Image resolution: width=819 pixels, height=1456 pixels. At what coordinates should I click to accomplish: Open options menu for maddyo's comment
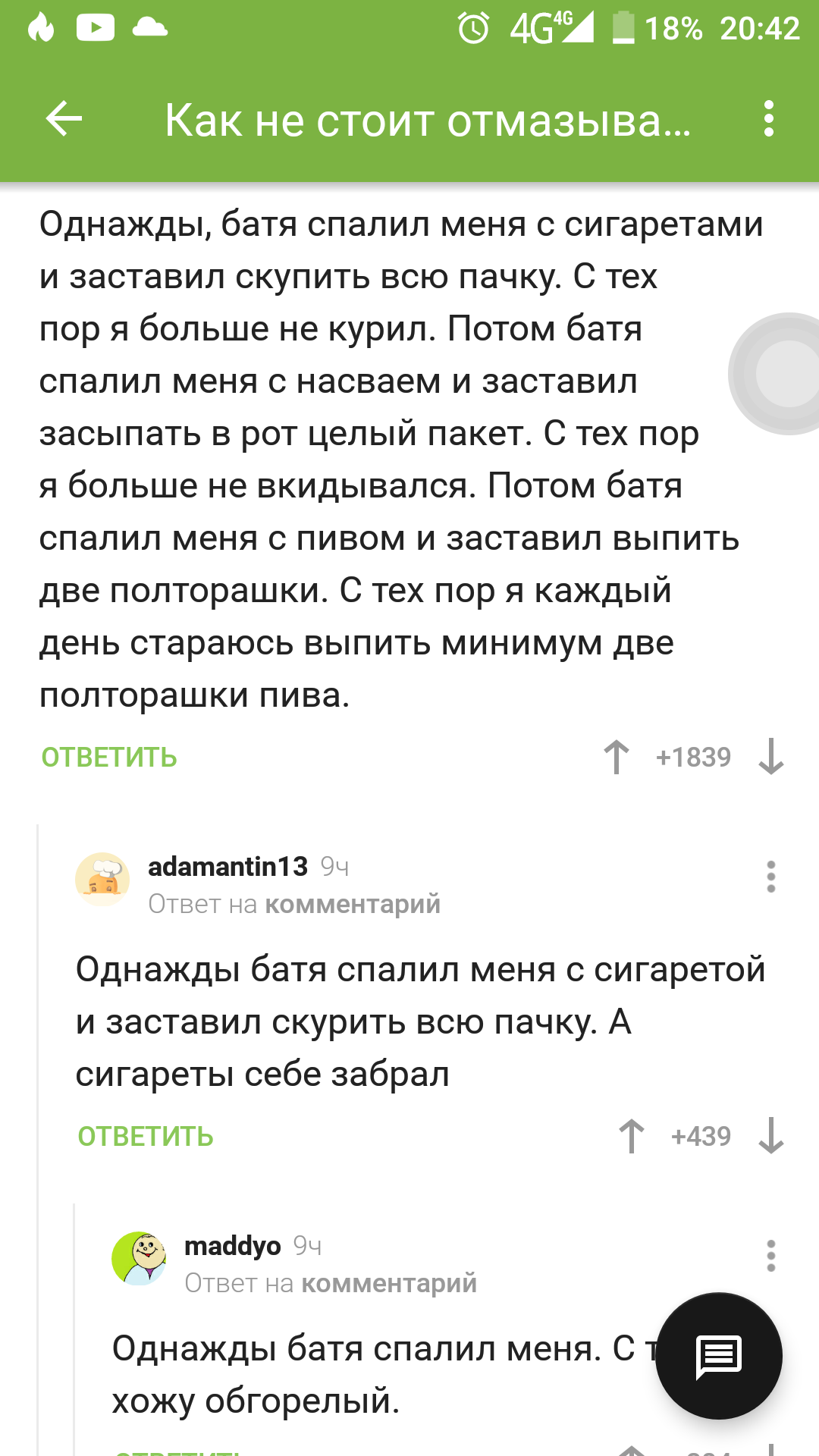click(x=770, y=1256)
